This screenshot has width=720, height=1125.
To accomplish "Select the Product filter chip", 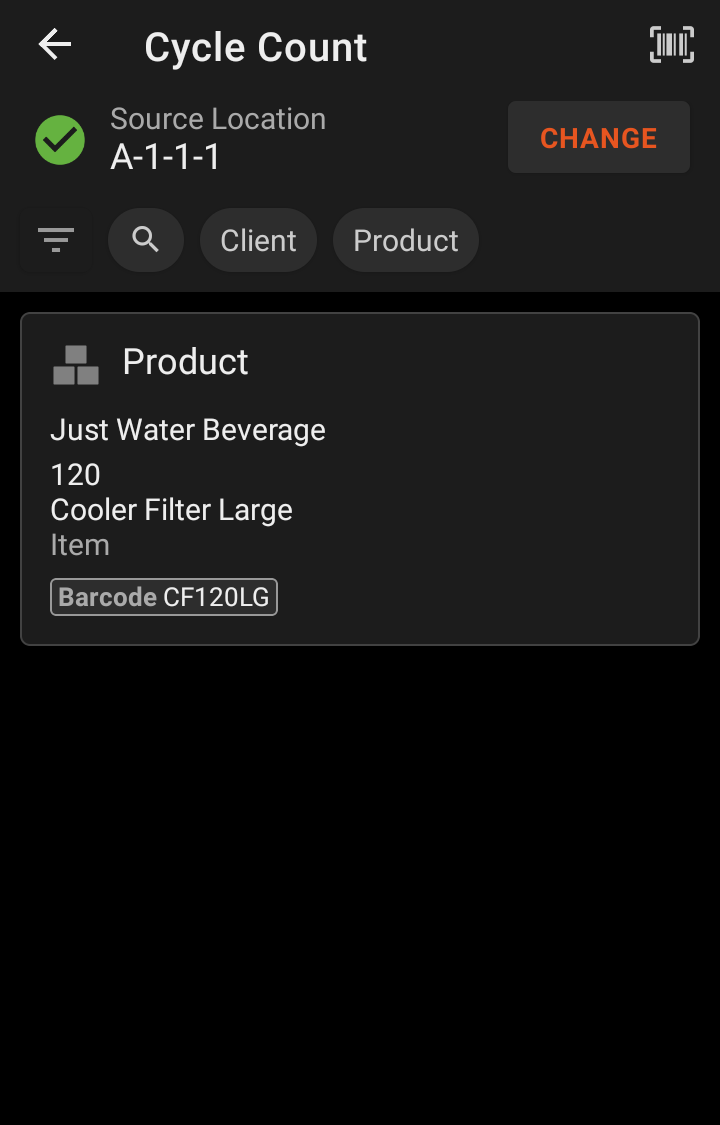I will click(405, 240).
